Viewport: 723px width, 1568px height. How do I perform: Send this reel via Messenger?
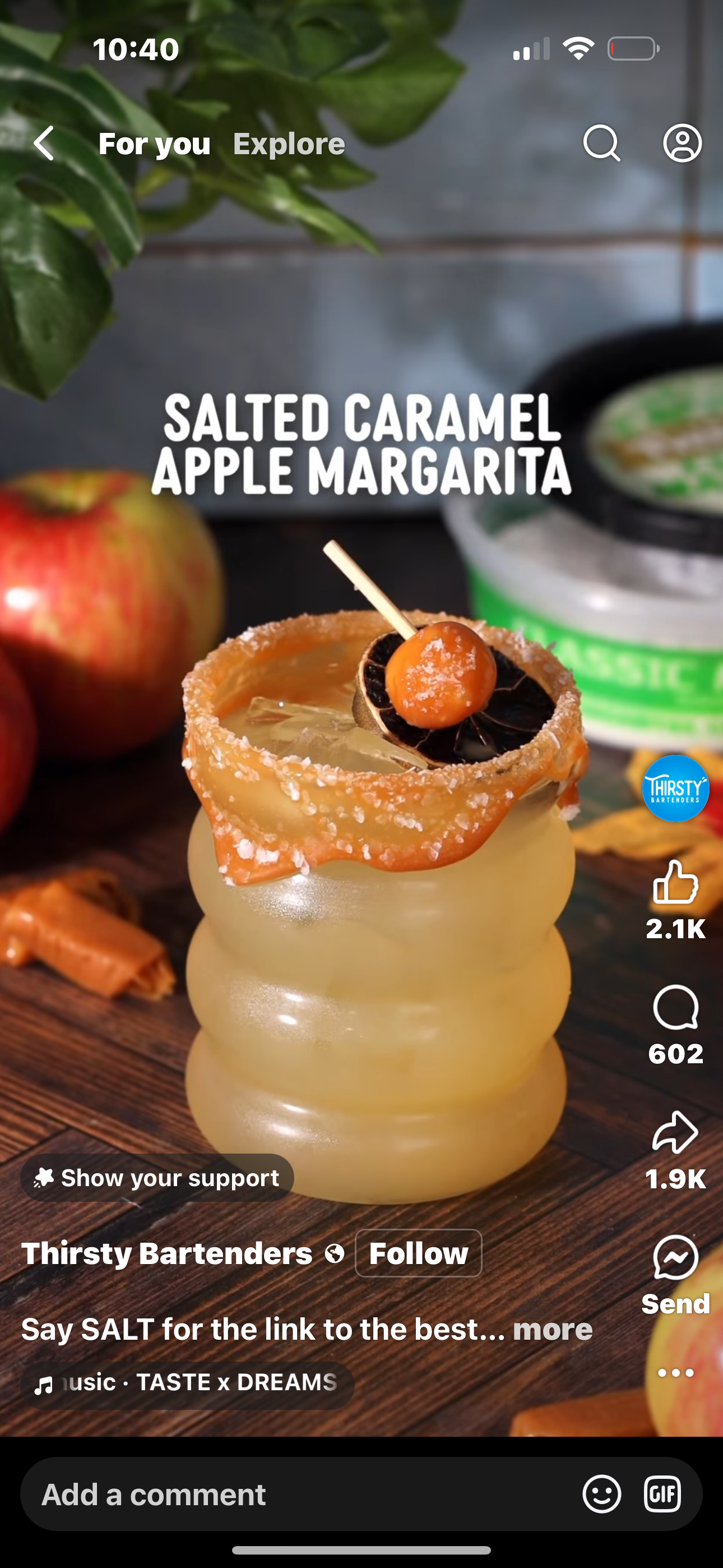point(675,1257)
